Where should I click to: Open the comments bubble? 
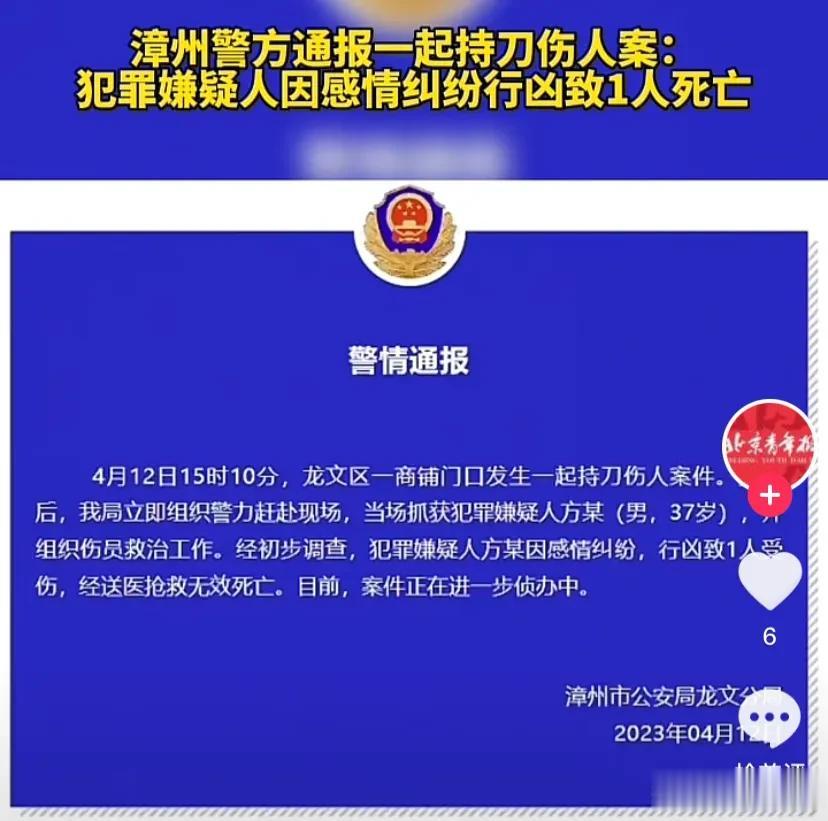click(769, 717)
